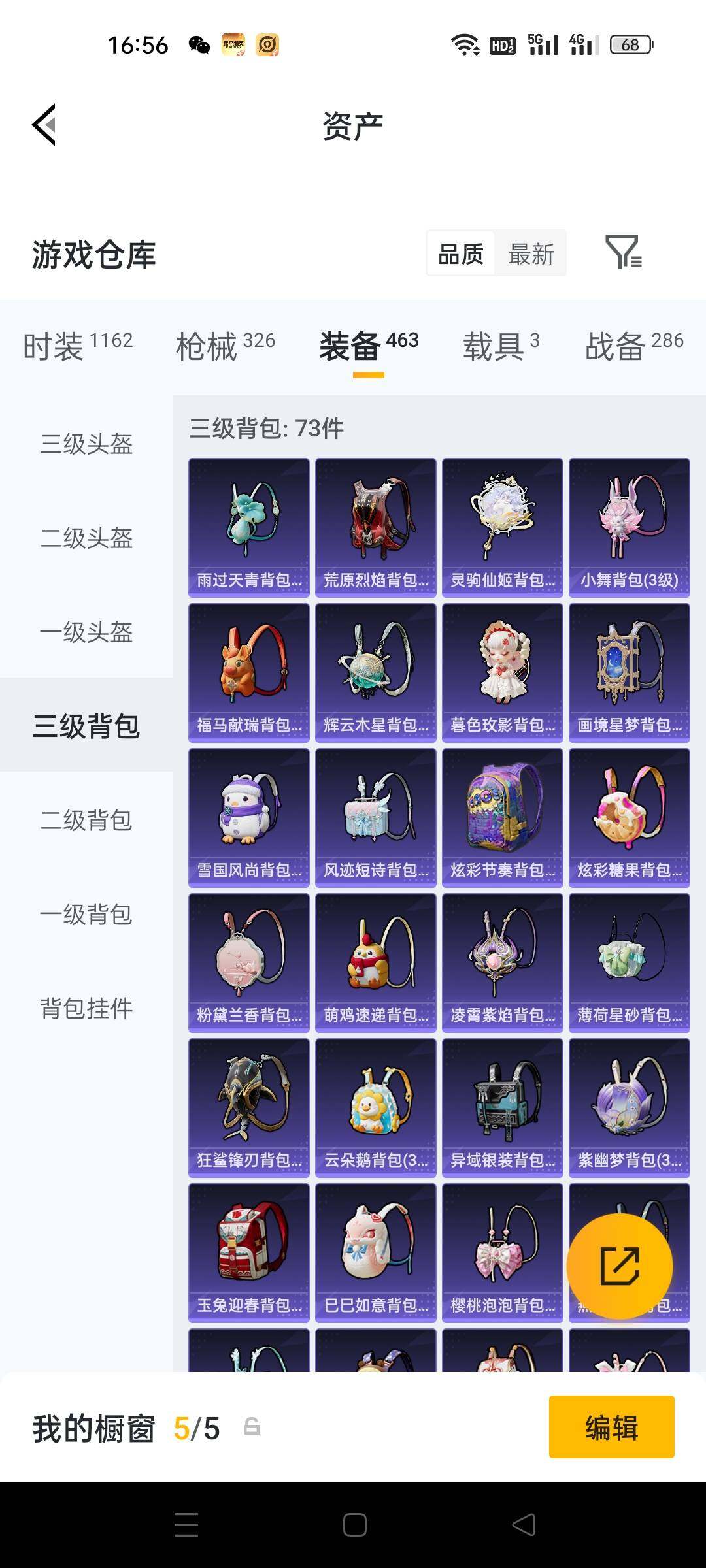Viewport: 706px width, 1568px height.
Task: Select the 二级背包 category
Action: [x=87, y=821]
